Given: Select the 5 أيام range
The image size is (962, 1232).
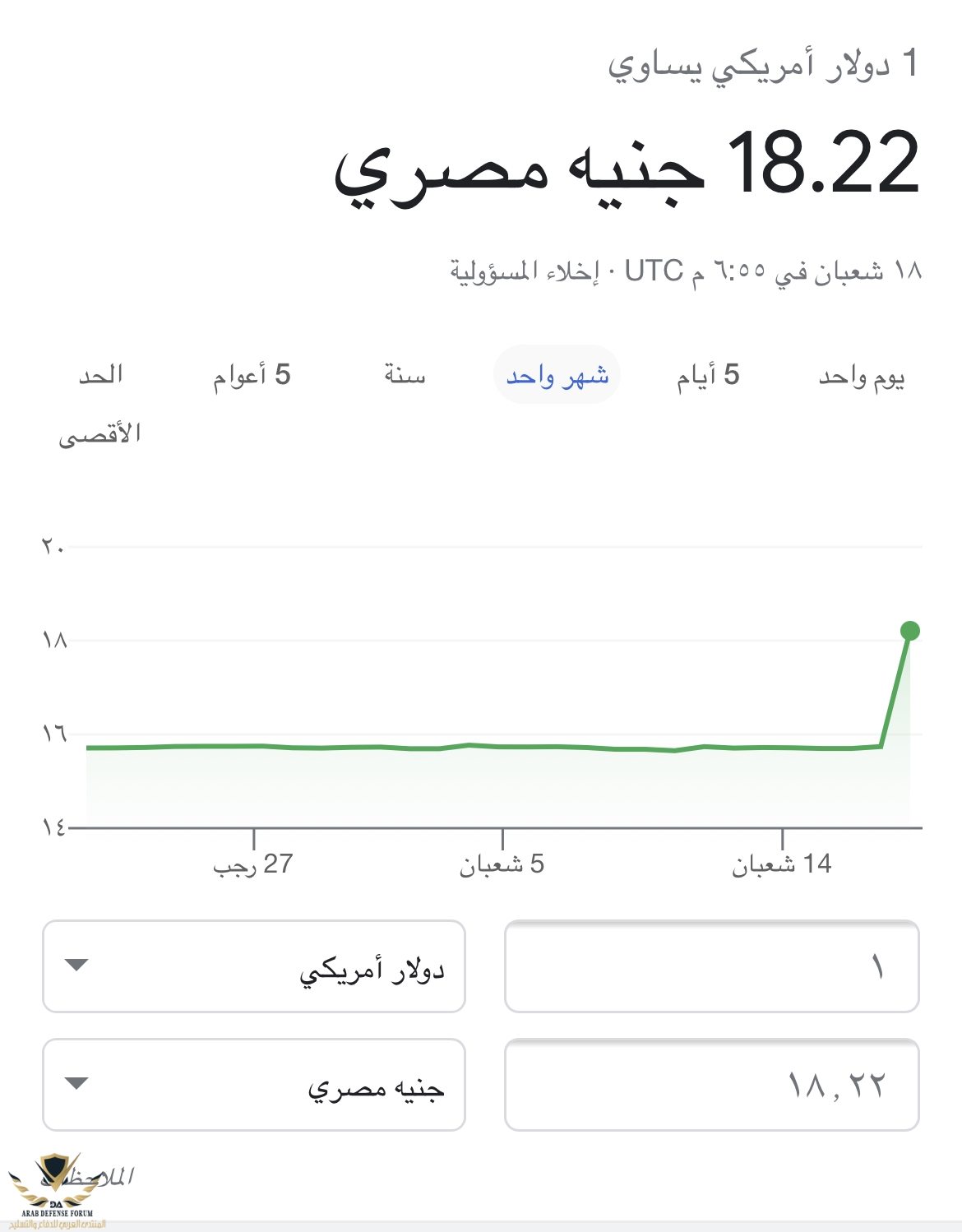Looking at the screenshot, I should (708, 375).
